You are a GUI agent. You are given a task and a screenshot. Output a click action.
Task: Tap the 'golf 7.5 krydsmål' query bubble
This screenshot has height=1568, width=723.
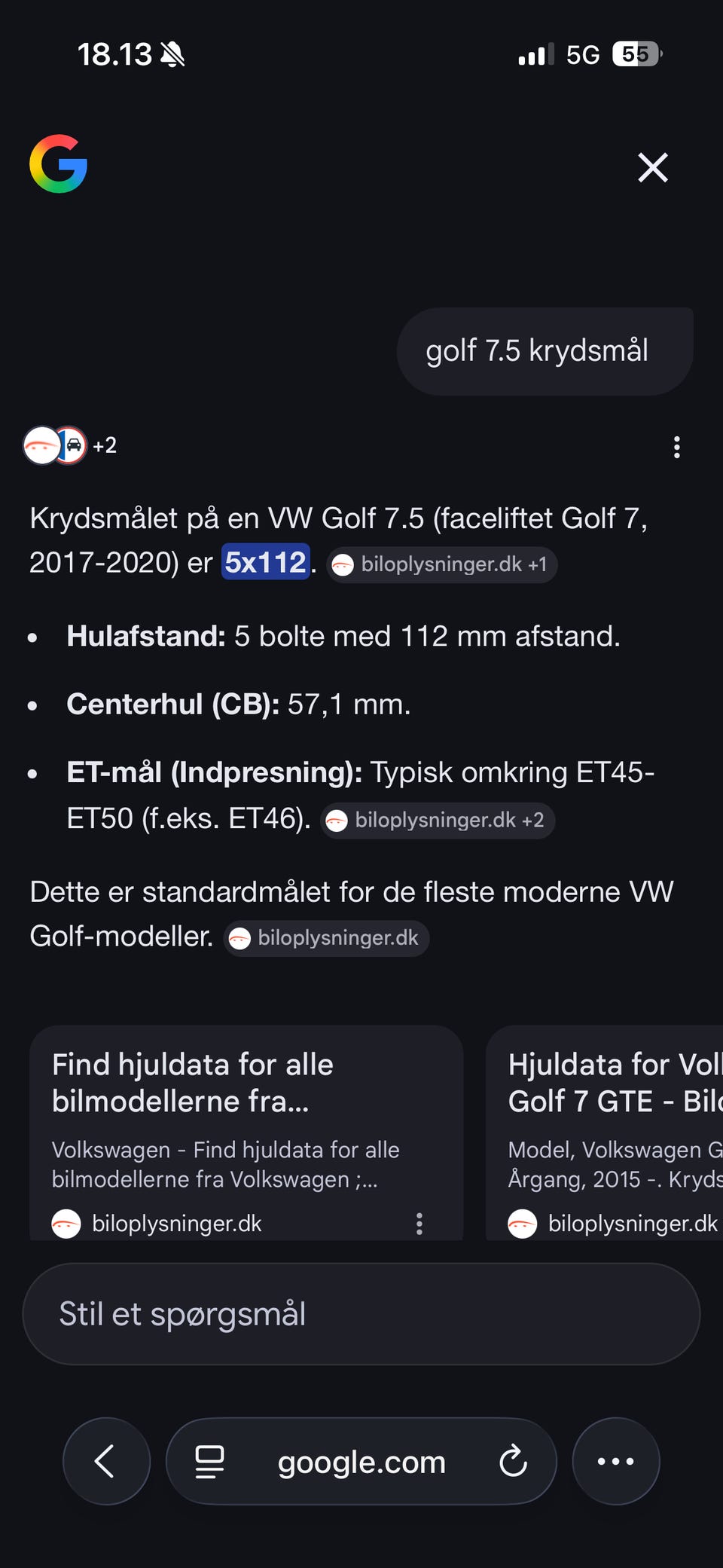(545, 350)
